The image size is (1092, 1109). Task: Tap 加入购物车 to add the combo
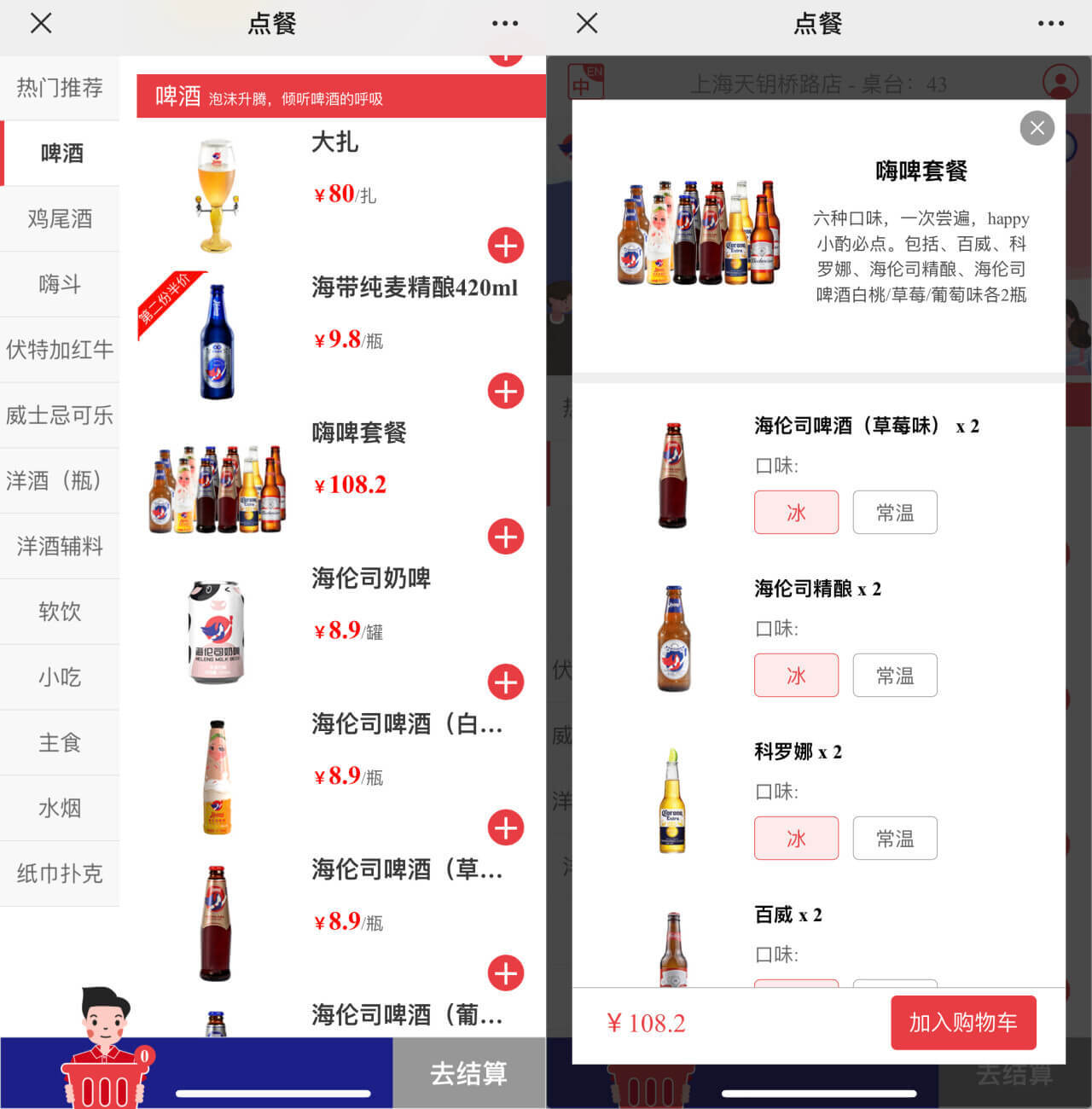(963, 1023)
